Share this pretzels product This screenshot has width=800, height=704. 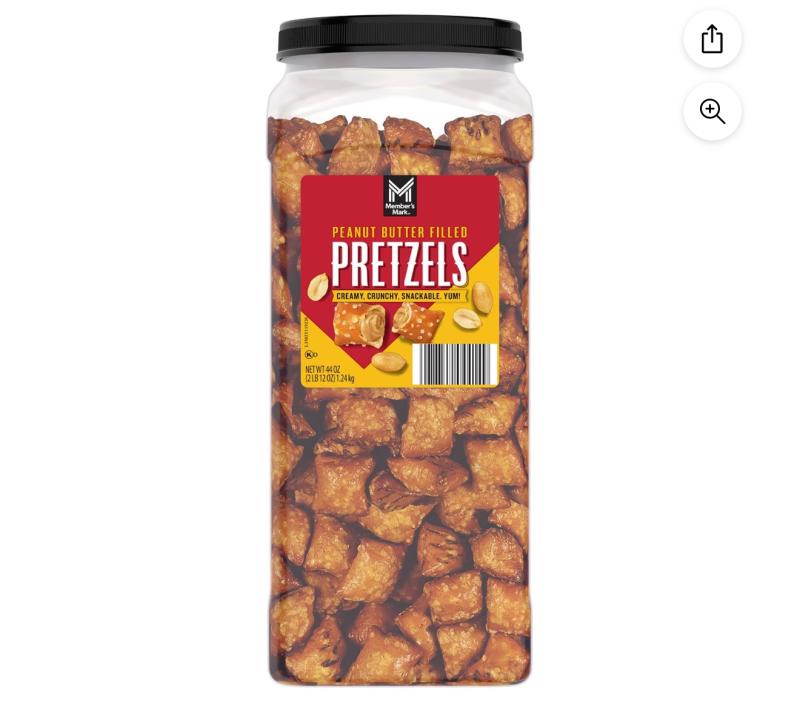pos(712,39)
